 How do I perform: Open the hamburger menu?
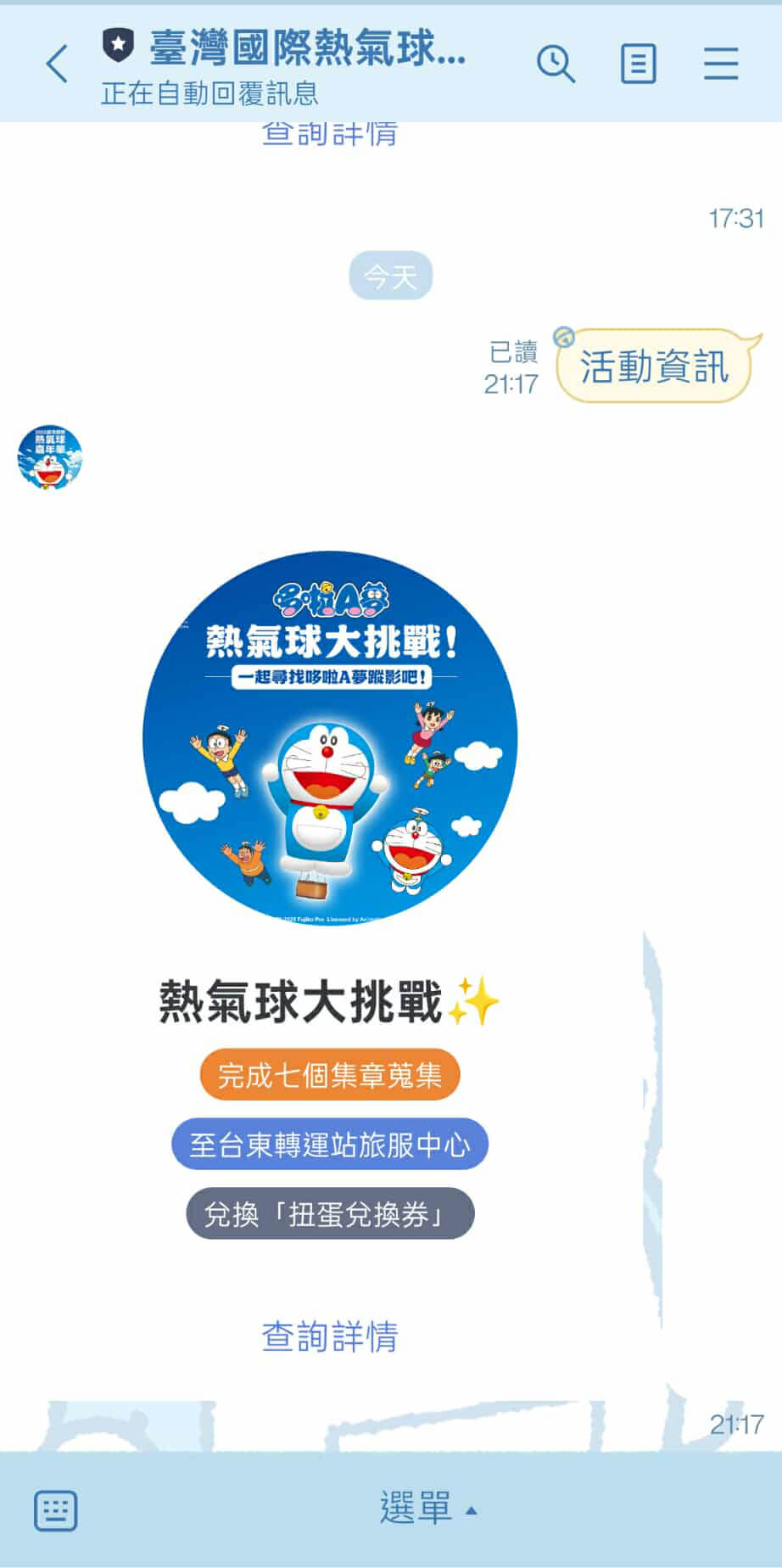721,64
